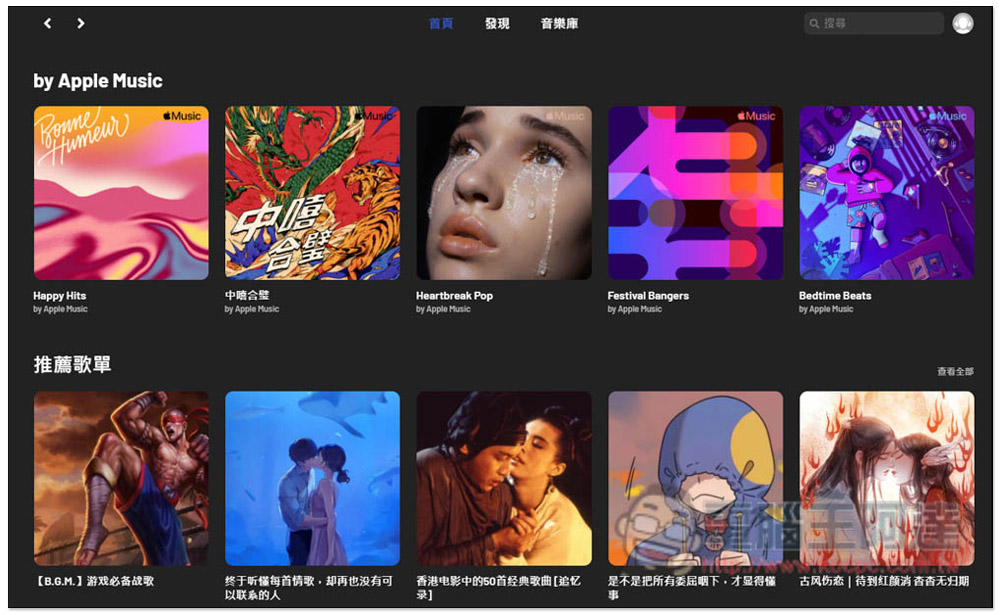This screenshot has width=1000, height=615.
Task: Open 香港电影中的50首经典歌曲 playlist
Action: (503, 478)
